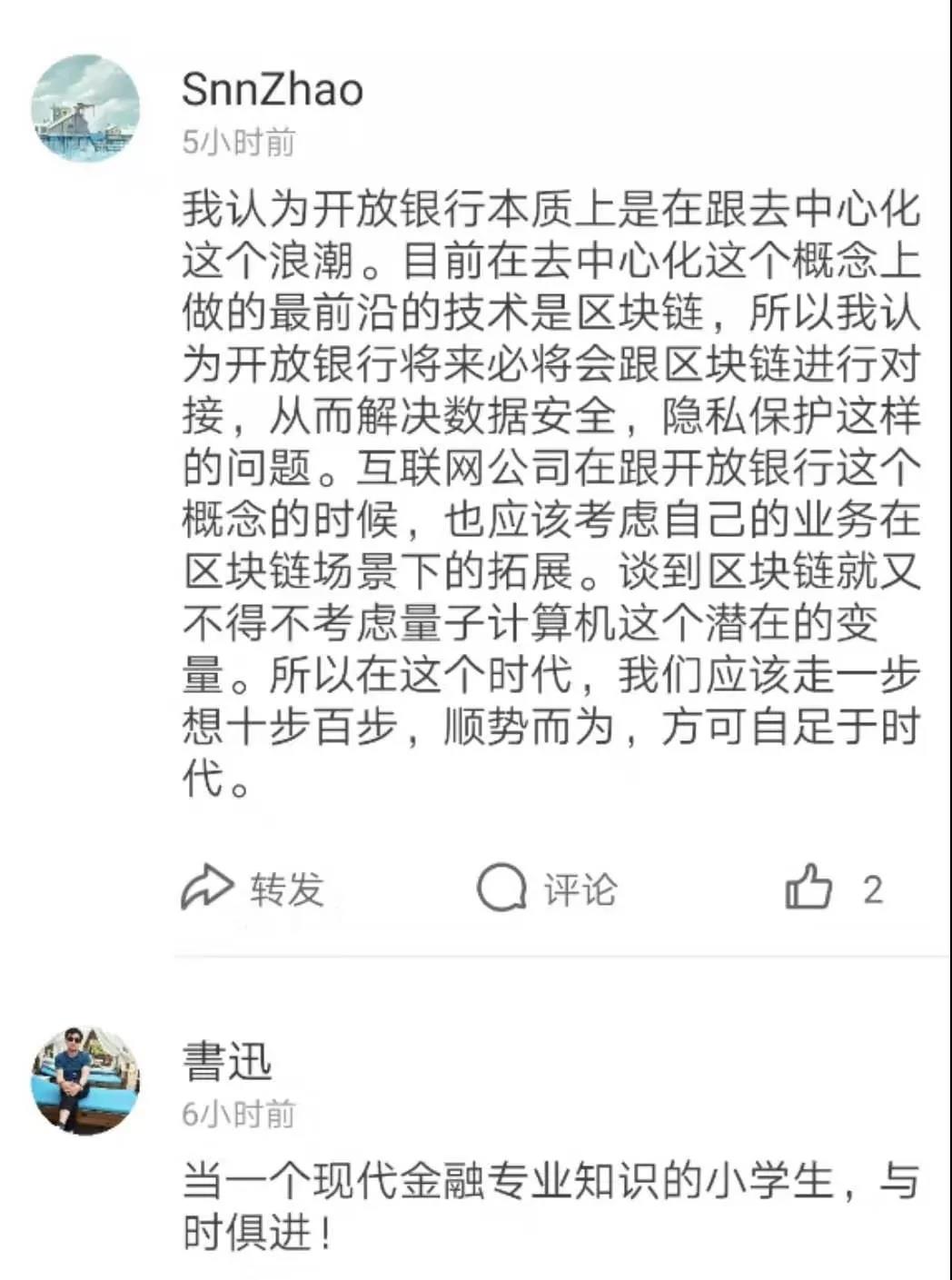Screen dimensions: 952x1280
Task: Tap the 書迅 username
Action: coord(227,1061)
